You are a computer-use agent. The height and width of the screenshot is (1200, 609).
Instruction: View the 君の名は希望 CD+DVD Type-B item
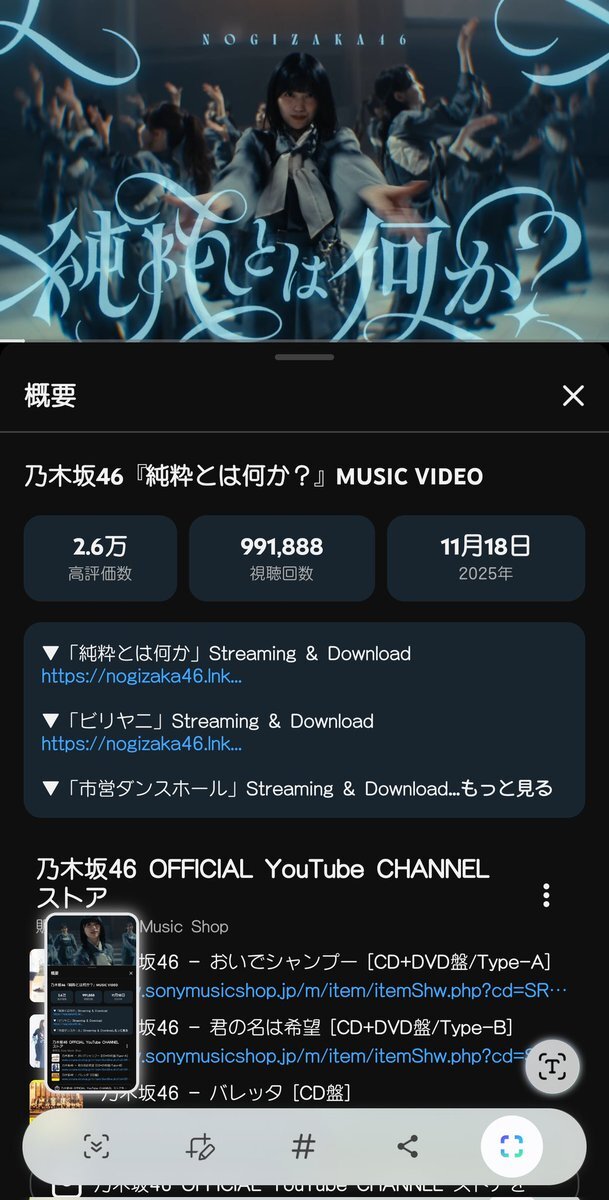tap(325, 1027)
